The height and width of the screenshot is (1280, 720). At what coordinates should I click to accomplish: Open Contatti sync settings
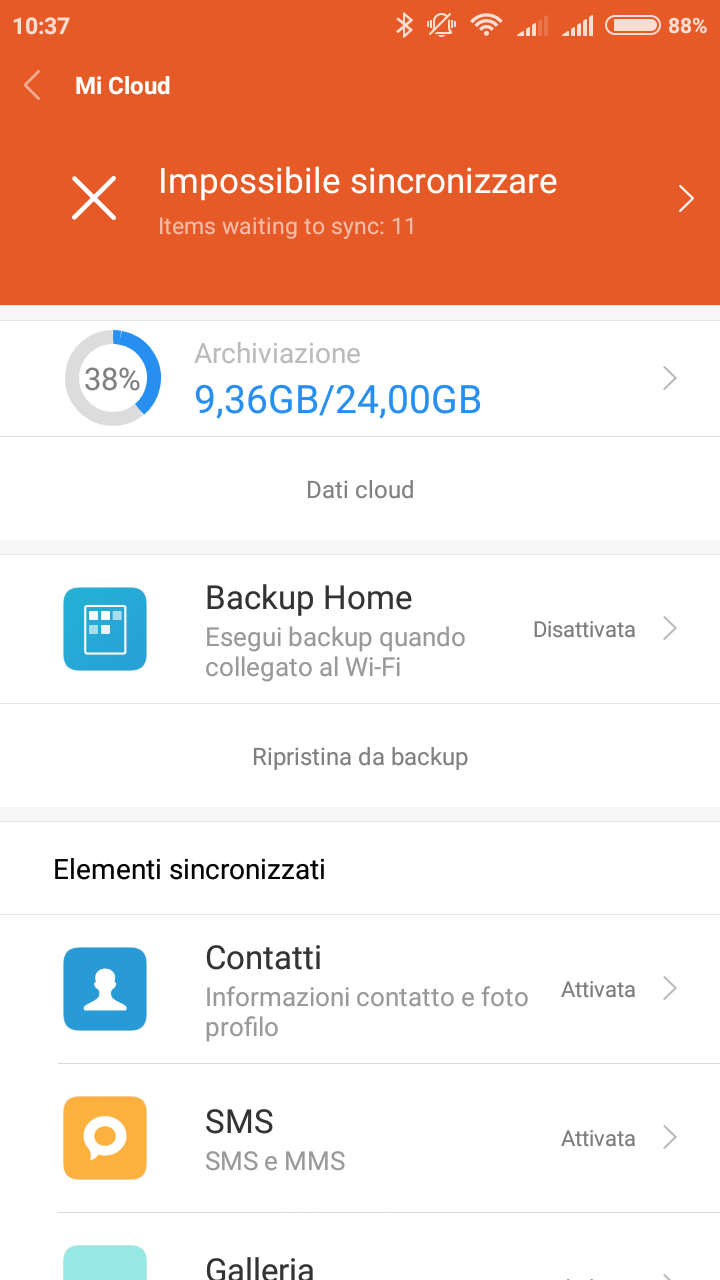(360, 989)
